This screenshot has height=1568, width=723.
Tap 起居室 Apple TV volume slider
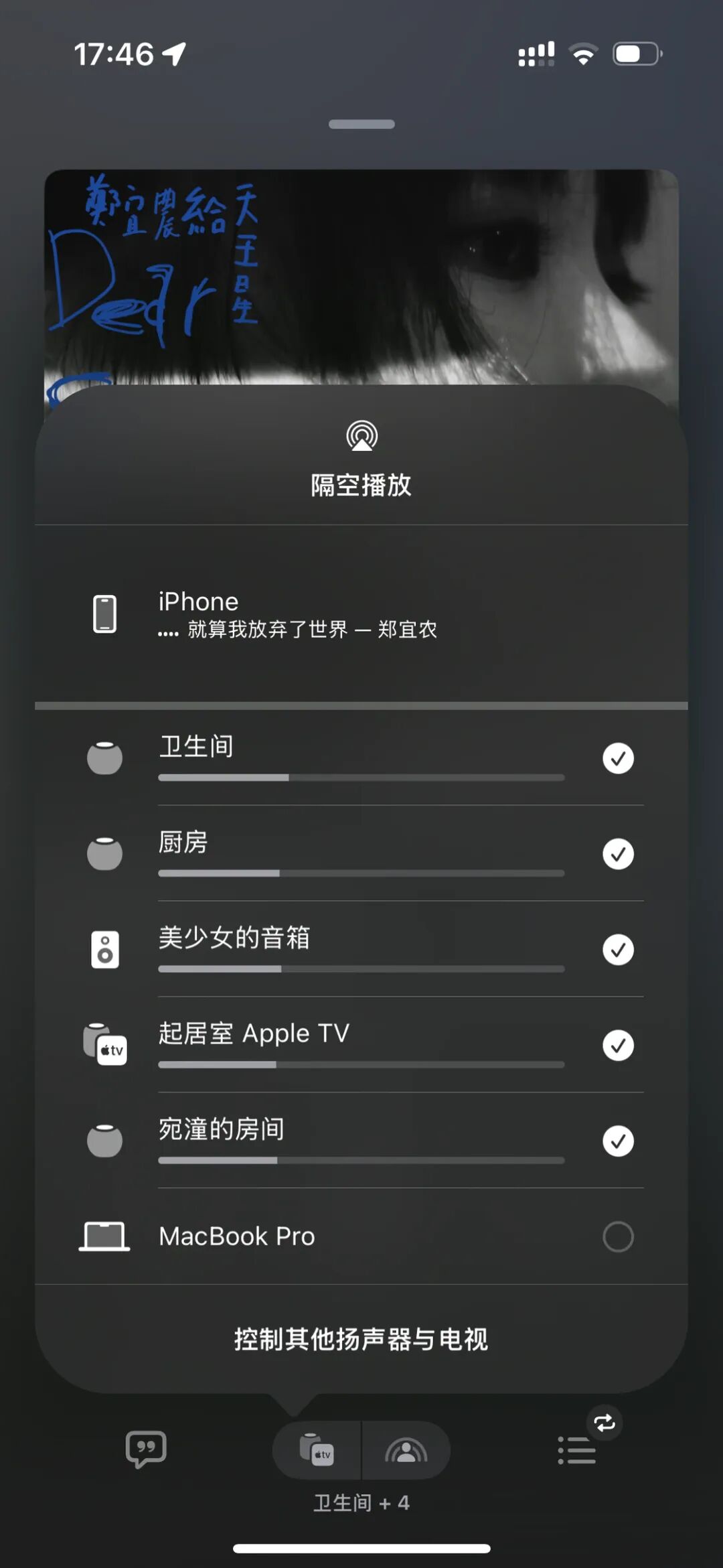click(x=361, y=1065)
